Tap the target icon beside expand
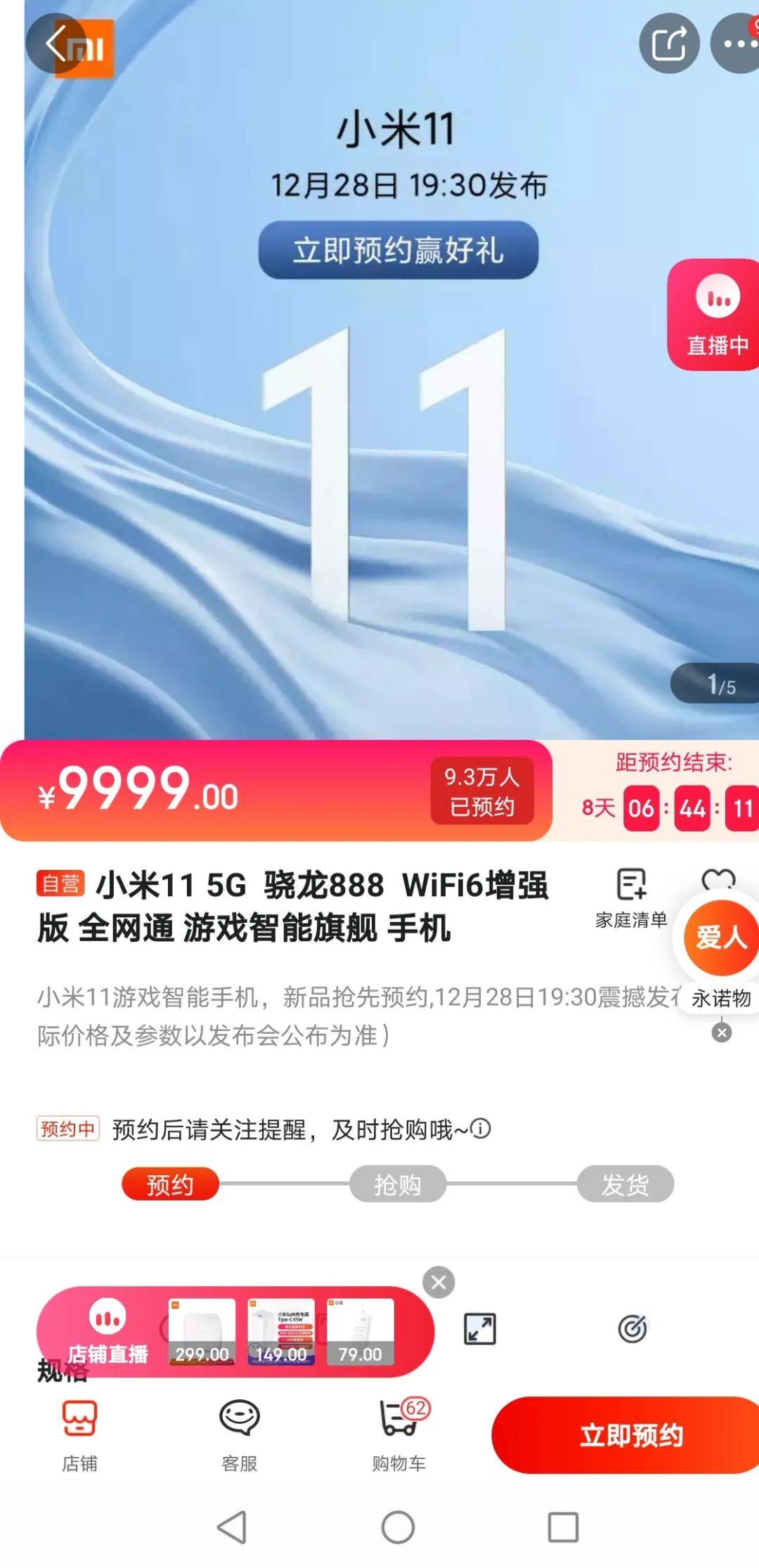Screen dimensions: 759x1568 coord(632,1329)
